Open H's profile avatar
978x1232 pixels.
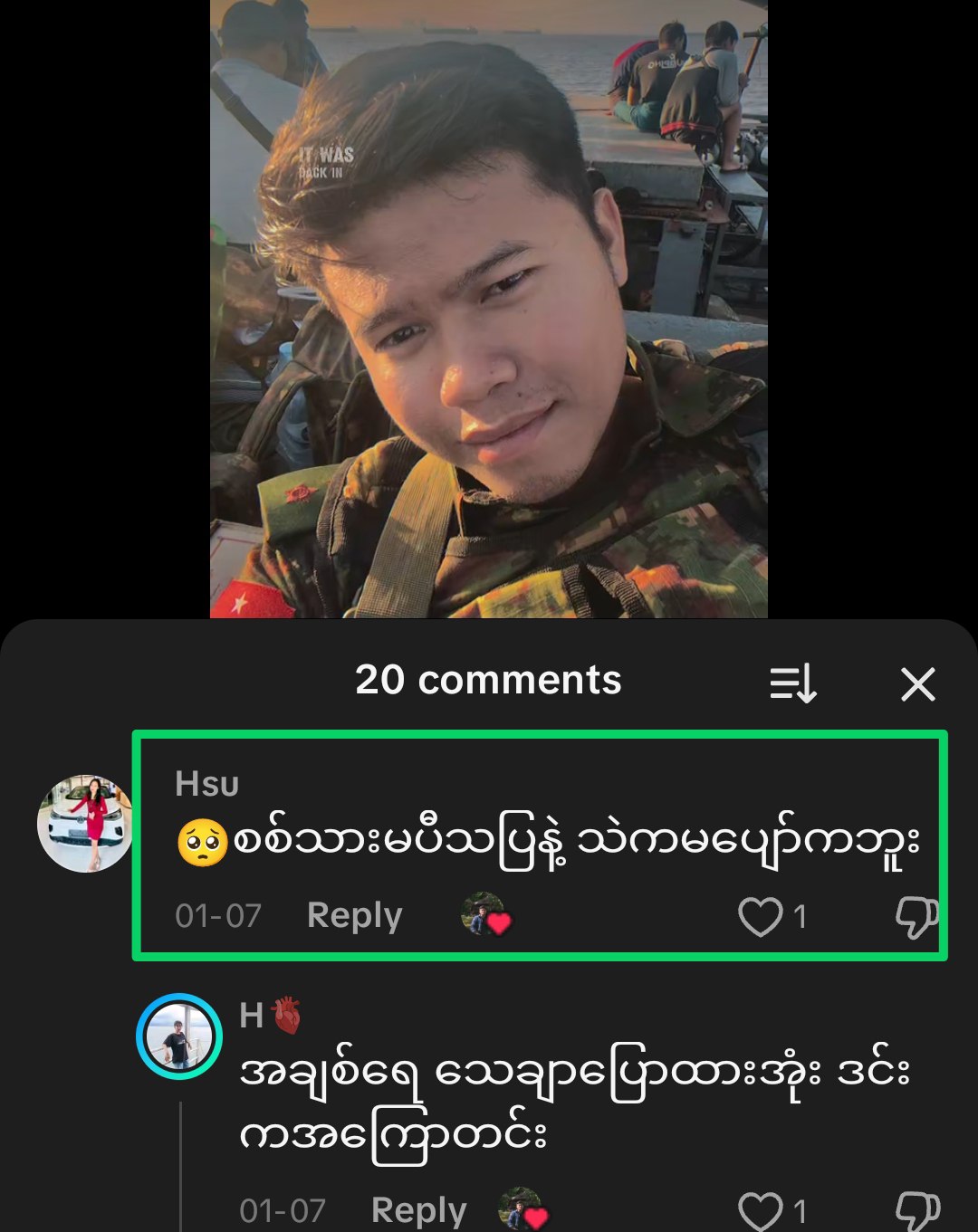click(179, 1036)
